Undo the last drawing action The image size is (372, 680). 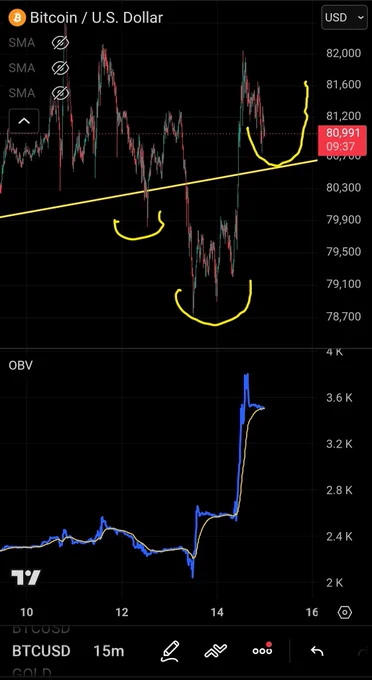click(317, 651)
